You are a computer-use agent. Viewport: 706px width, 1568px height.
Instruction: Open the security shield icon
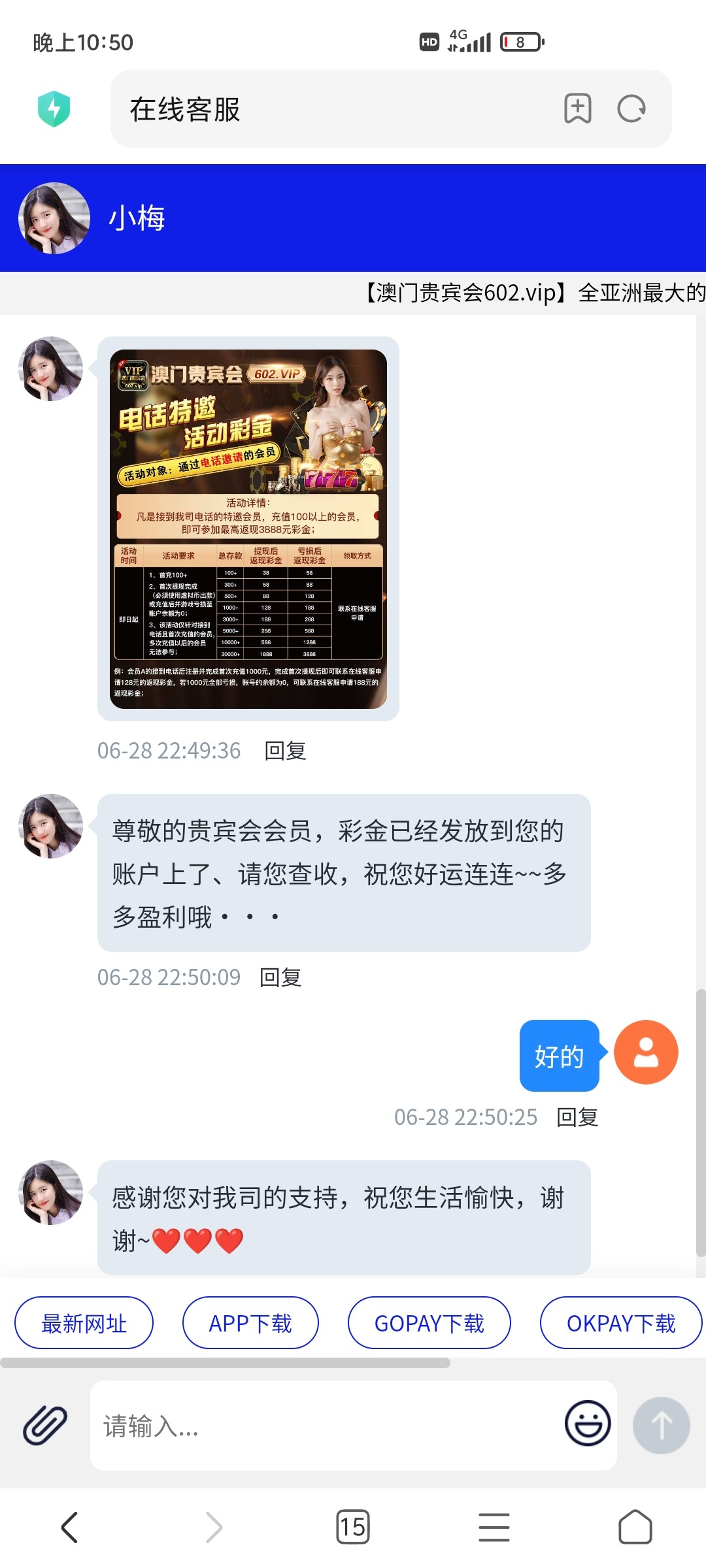(x=54, y=109)
